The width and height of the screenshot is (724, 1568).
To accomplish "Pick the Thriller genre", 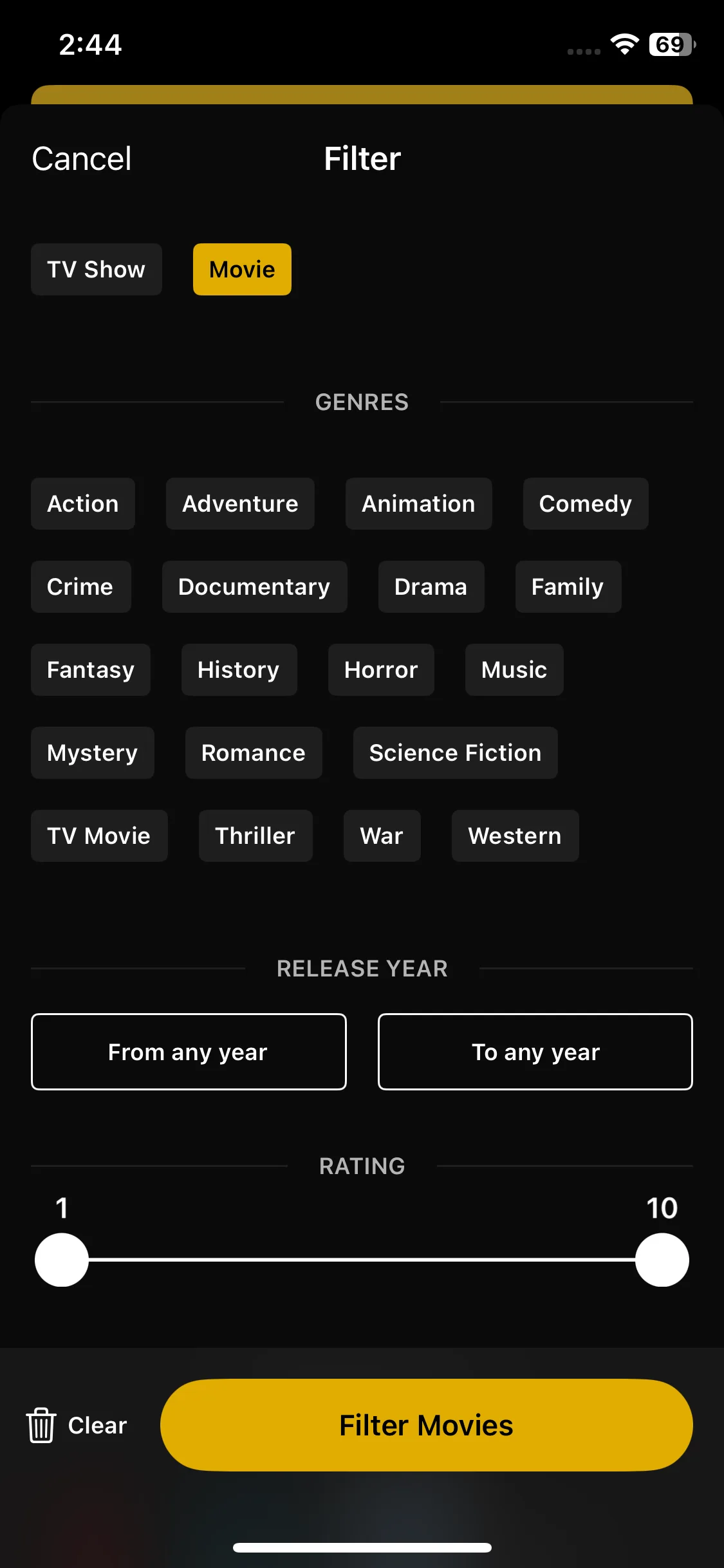I will pos(255,835).
